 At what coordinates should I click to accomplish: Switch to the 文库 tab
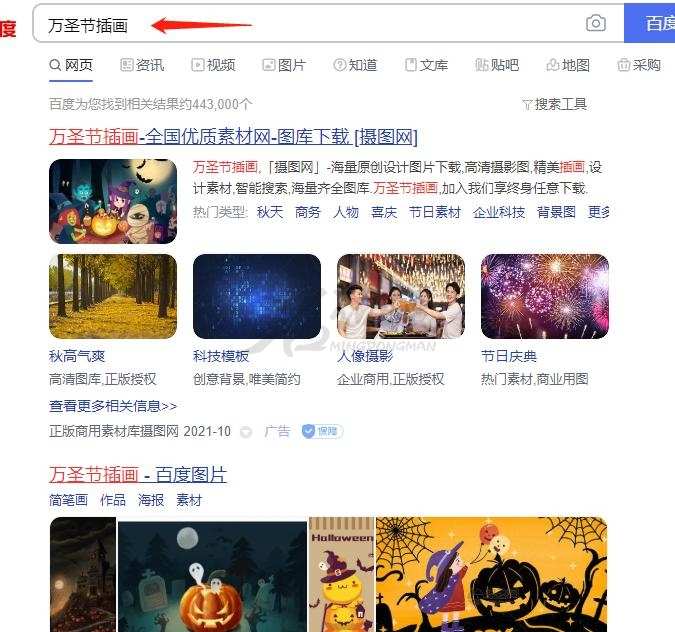click(426, 65)
